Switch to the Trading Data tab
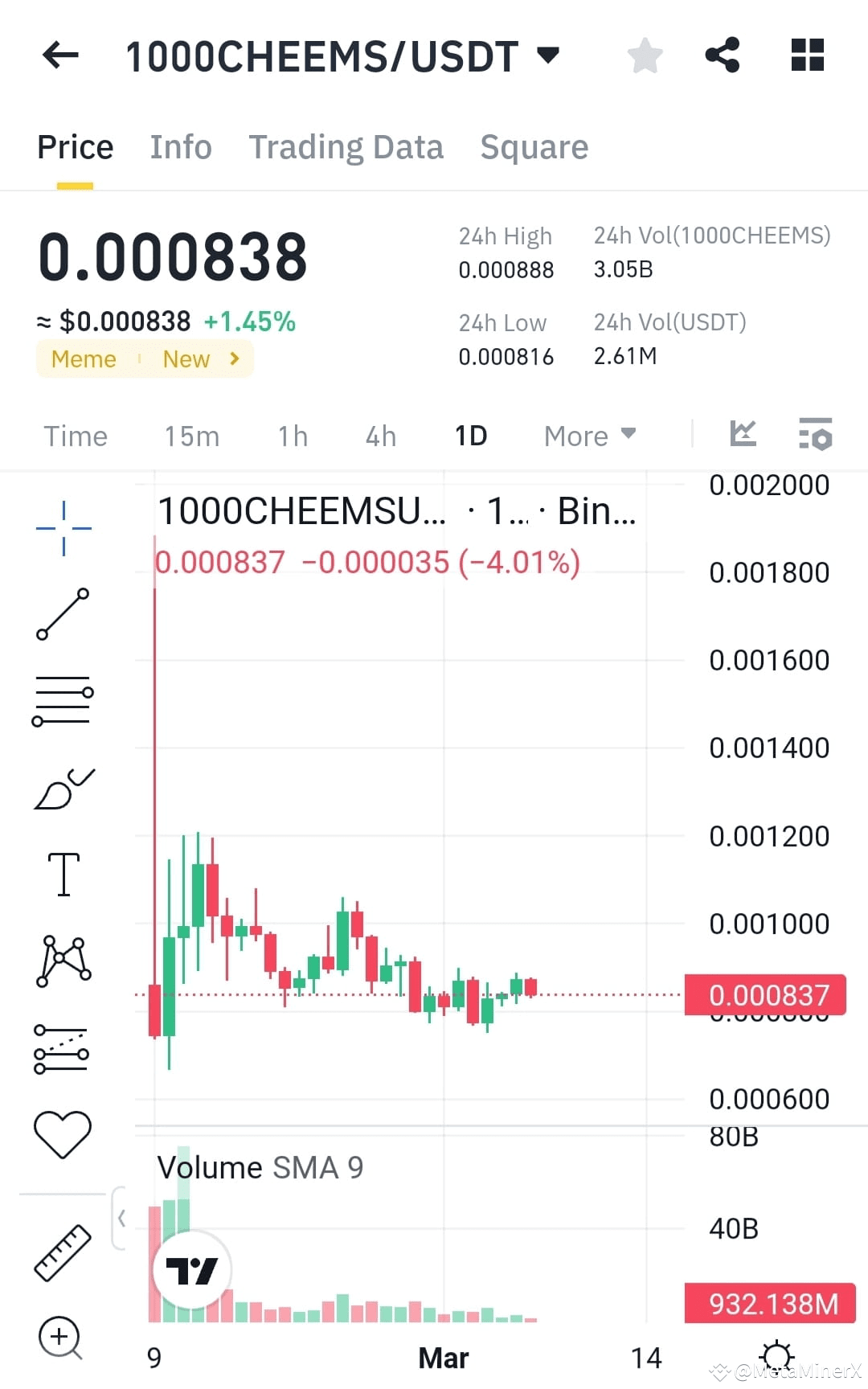Viewport: 868px width, 1389px height. pos(346,146)
